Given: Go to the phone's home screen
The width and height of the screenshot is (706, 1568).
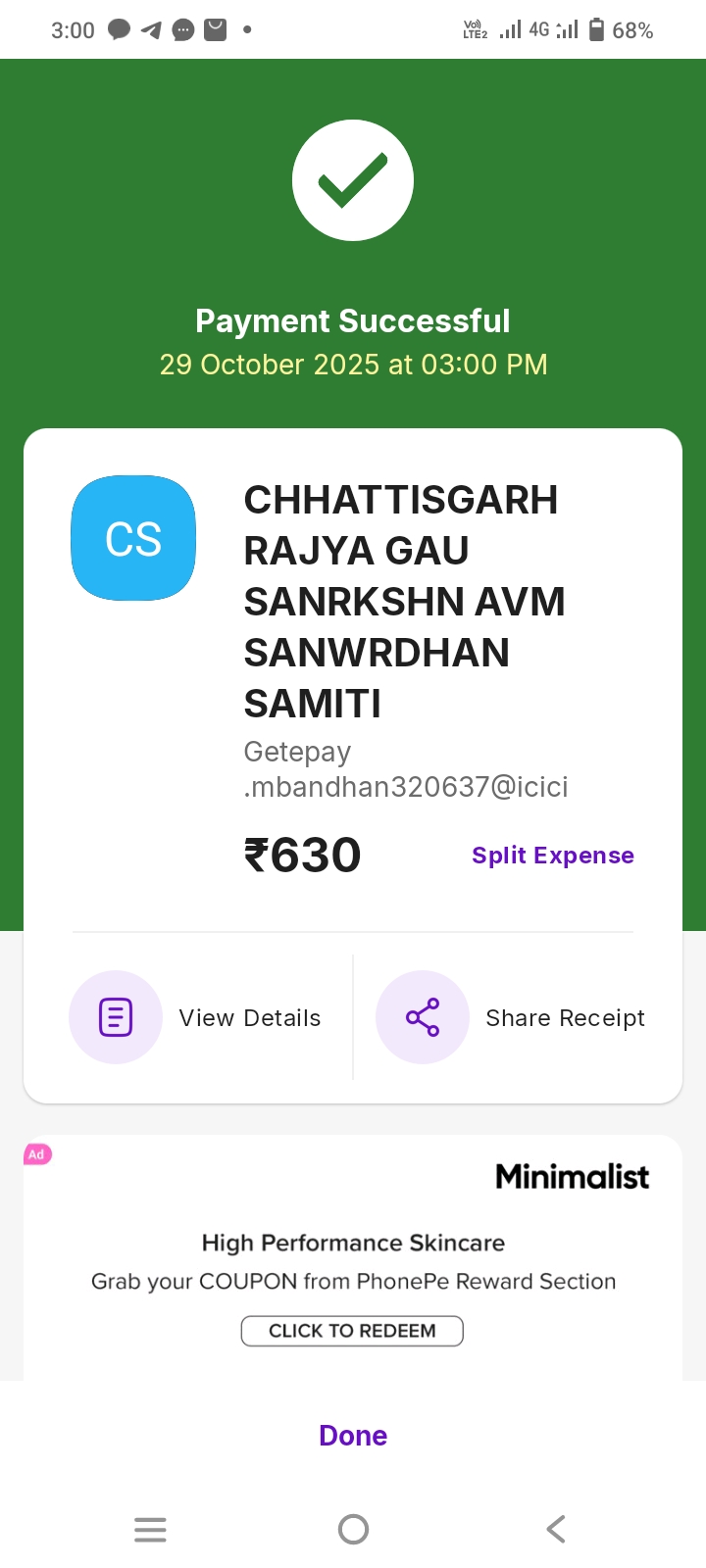Looking at the screenshot, I should tap(353, 1529).
